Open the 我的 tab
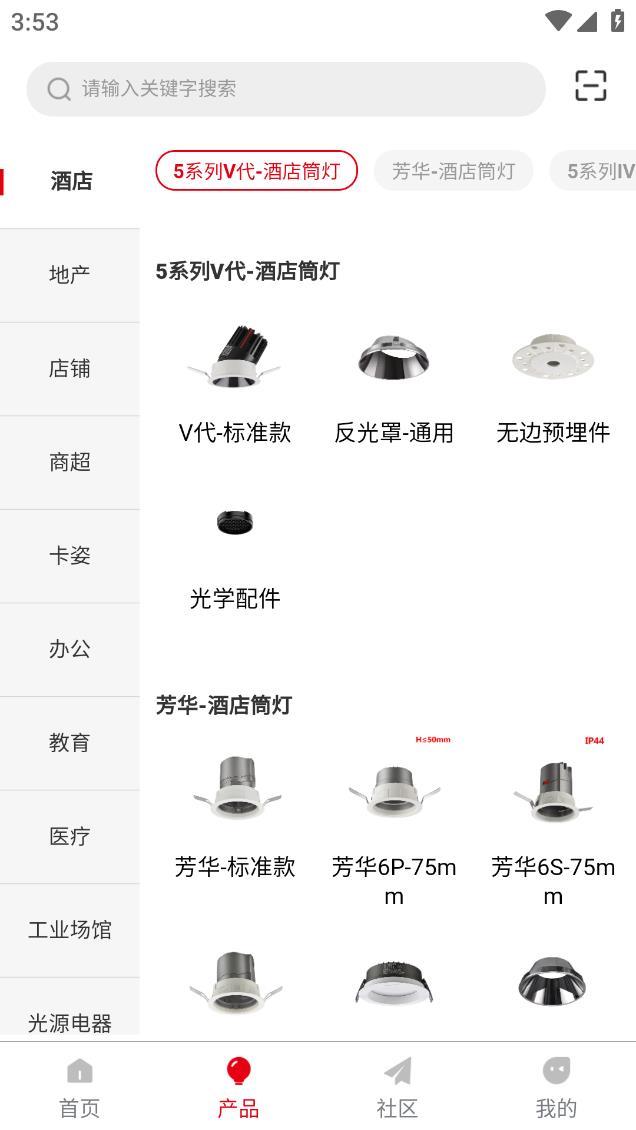The height and width of the screenshot is (1130, 636). (x=556, y=1087)
